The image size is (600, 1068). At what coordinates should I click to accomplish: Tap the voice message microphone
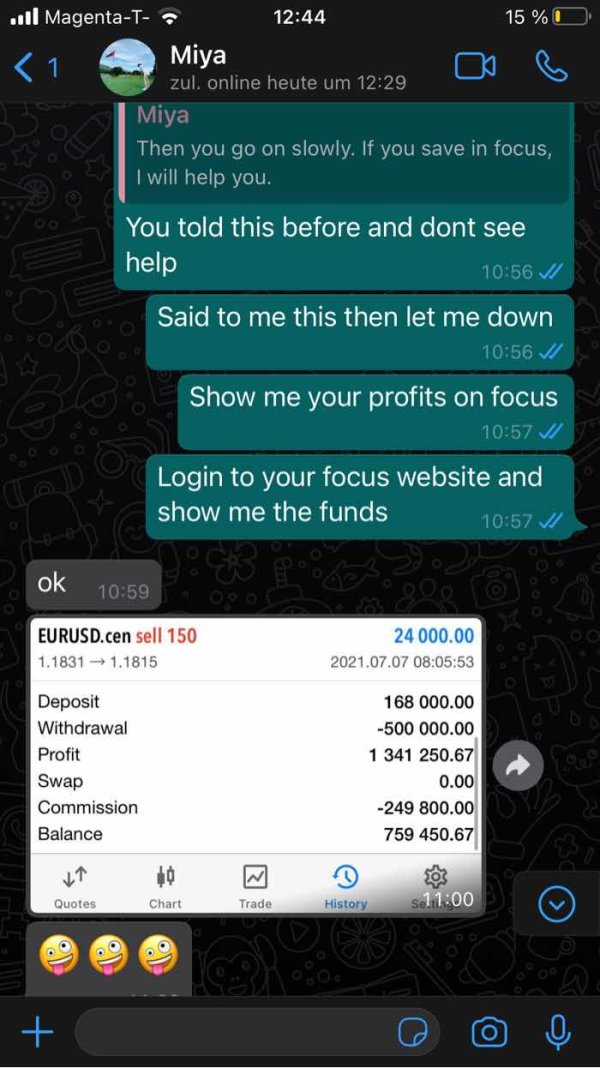tap(558, 1033)
